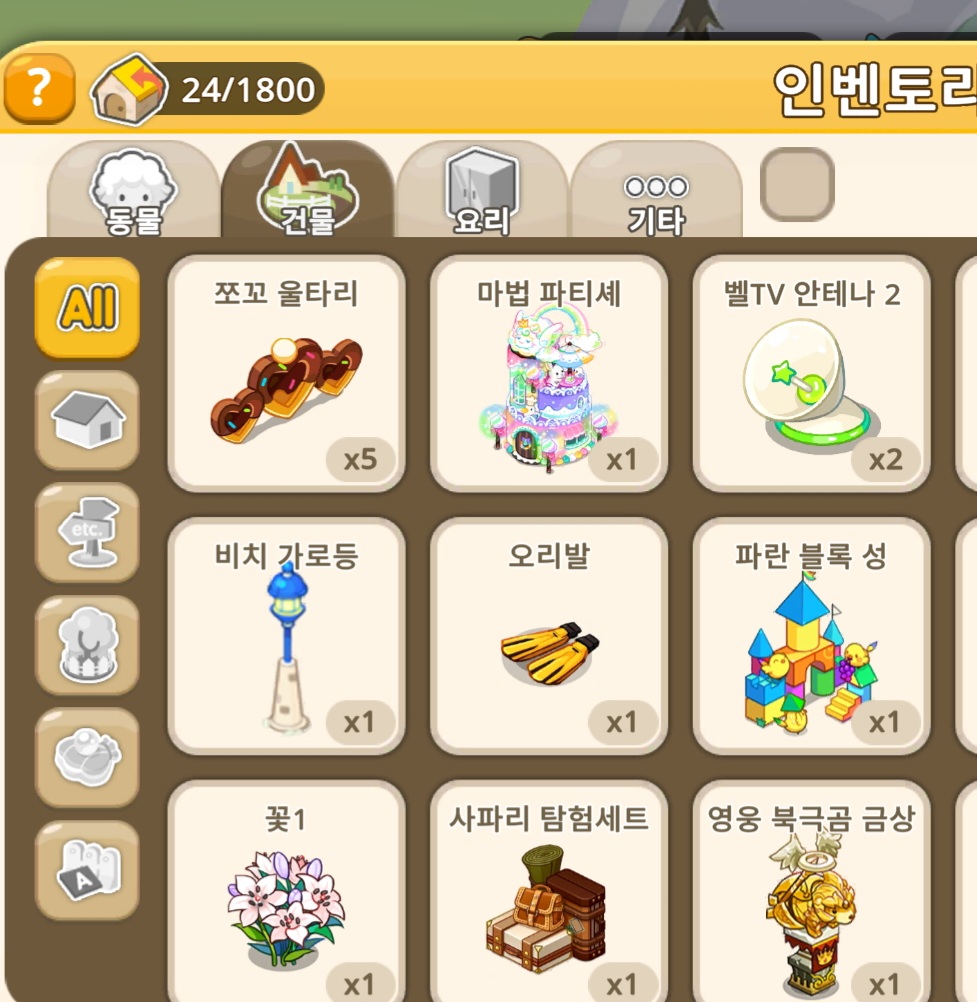The image size is (977, 1002).
Task: Select the 건물 tab
Action: [307, 190]
